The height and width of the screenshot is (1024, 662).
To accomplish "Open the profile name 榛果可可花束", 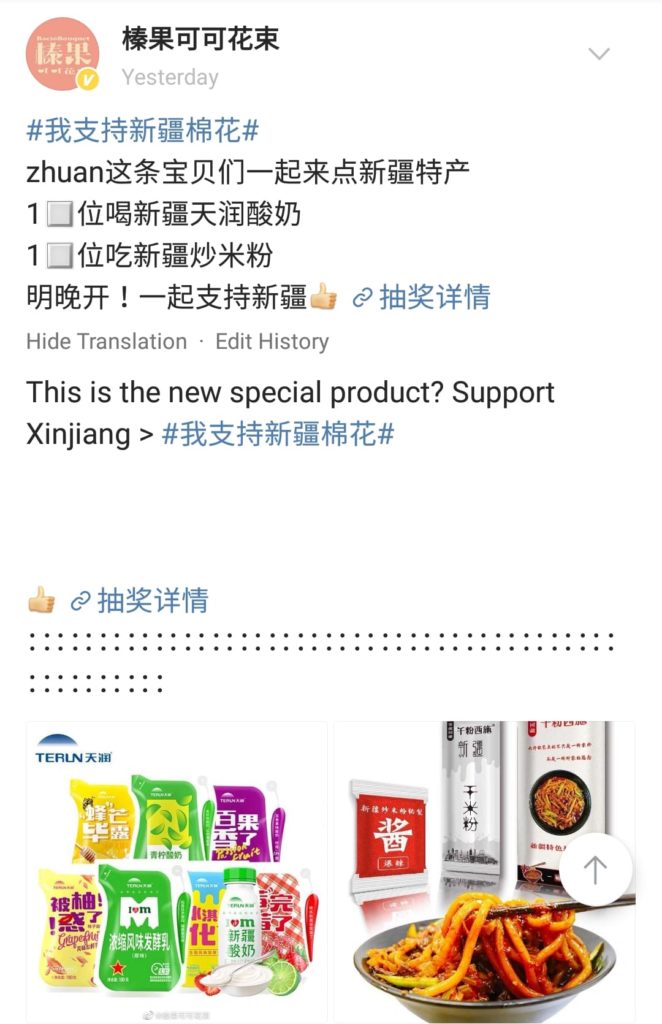I will coord(200,40).
